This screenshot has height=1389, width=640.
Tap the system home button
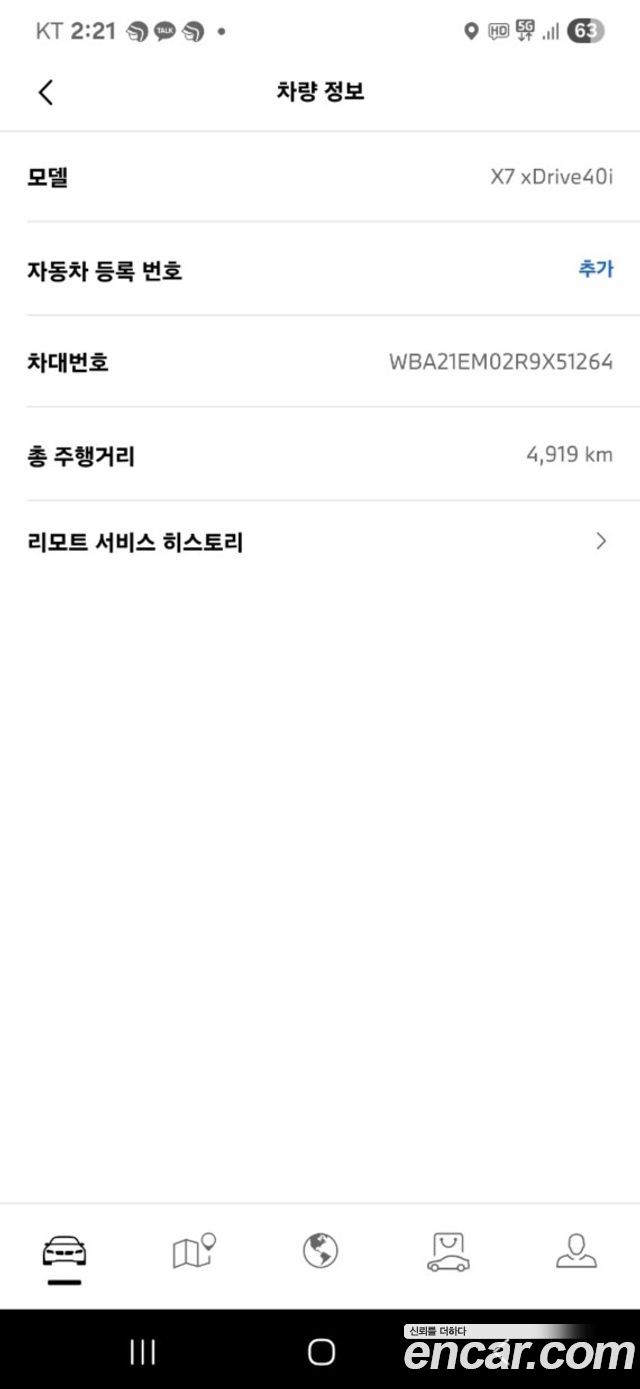(x=321, y=1353)
